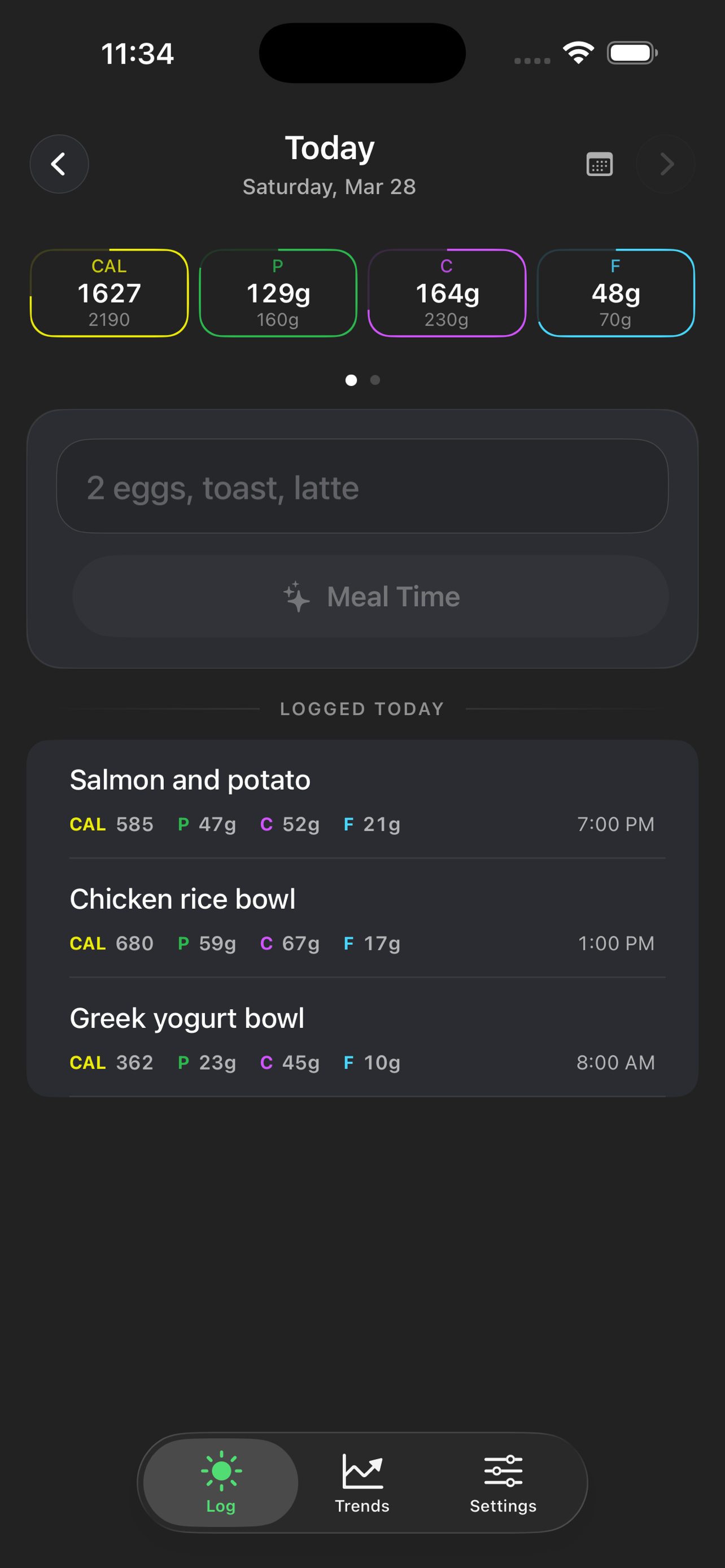725x1568 pixels.
Task: Tap the second page indicator dot
Action: pos(375,380)
